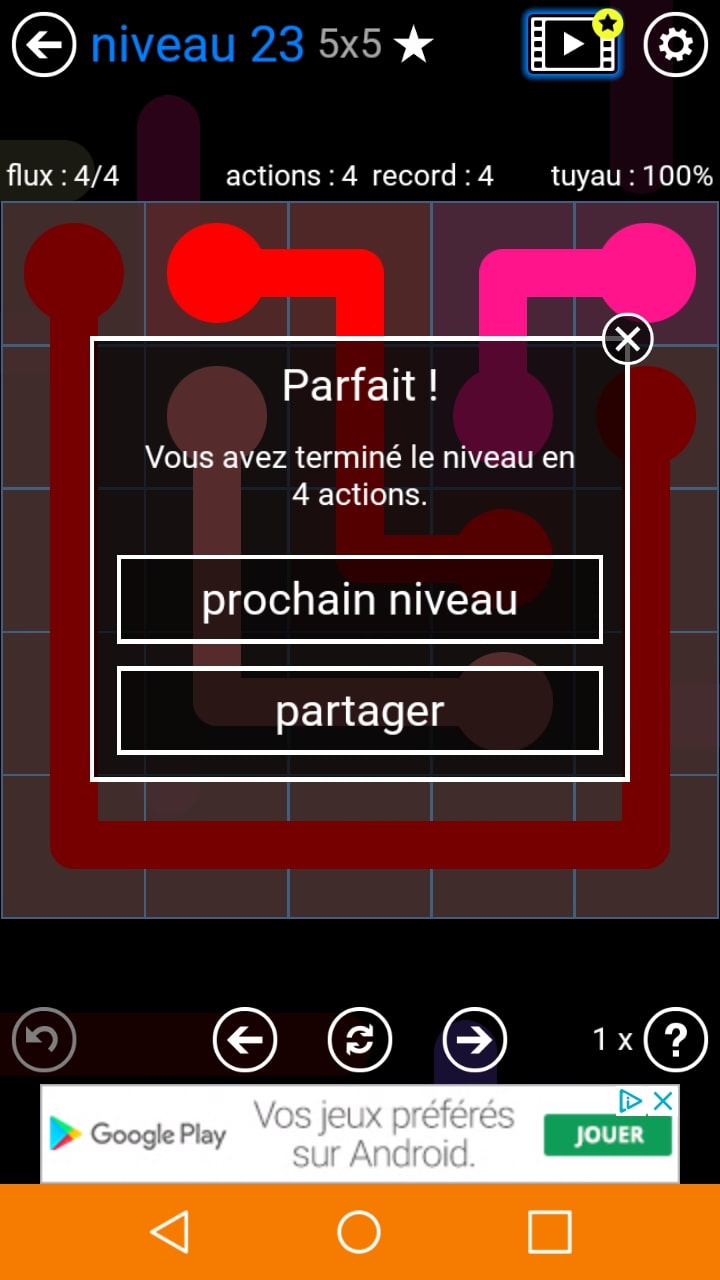Screen dimensions: 720x1280
Task: Open the recent apps square
Action: (x=549, y=1232)
